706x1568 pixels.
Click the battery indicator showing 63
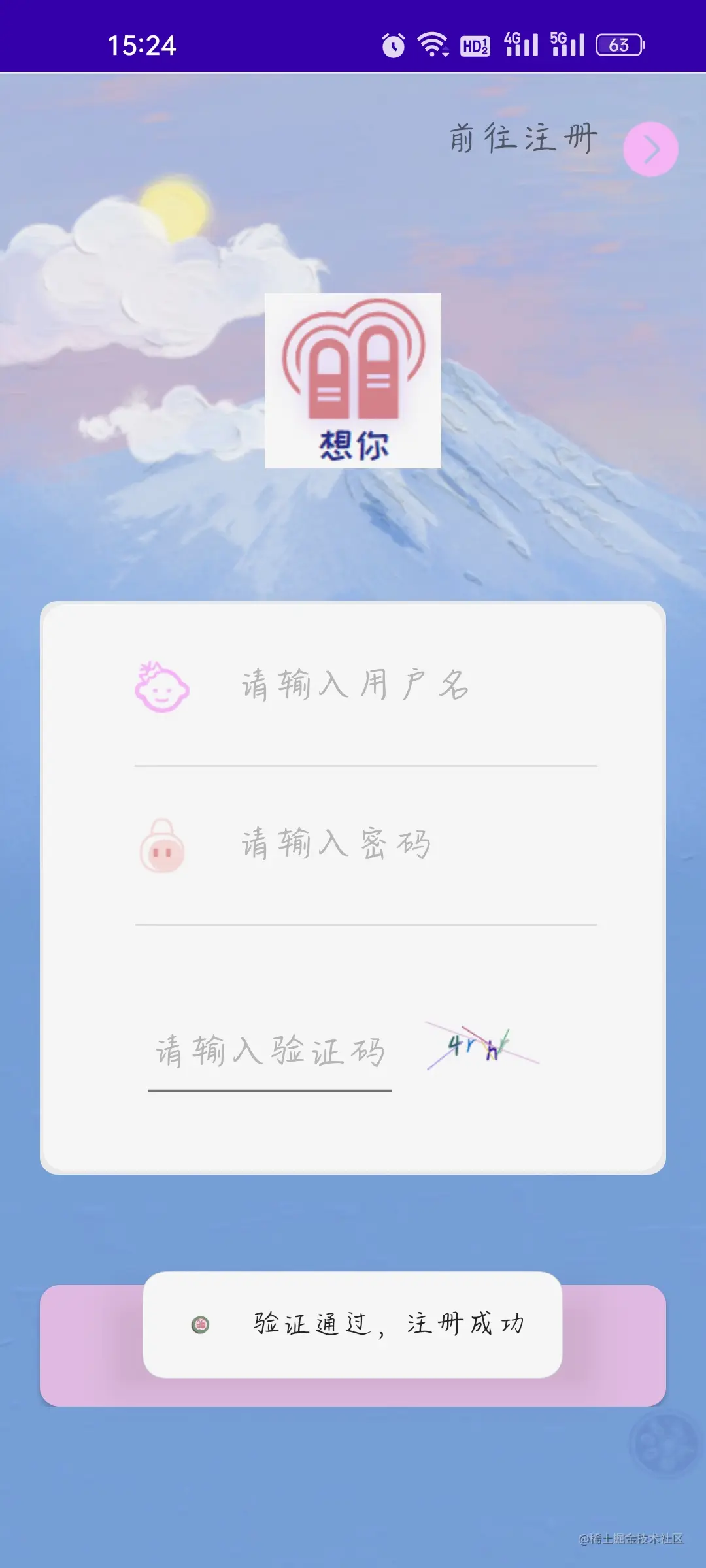[619, 44]
